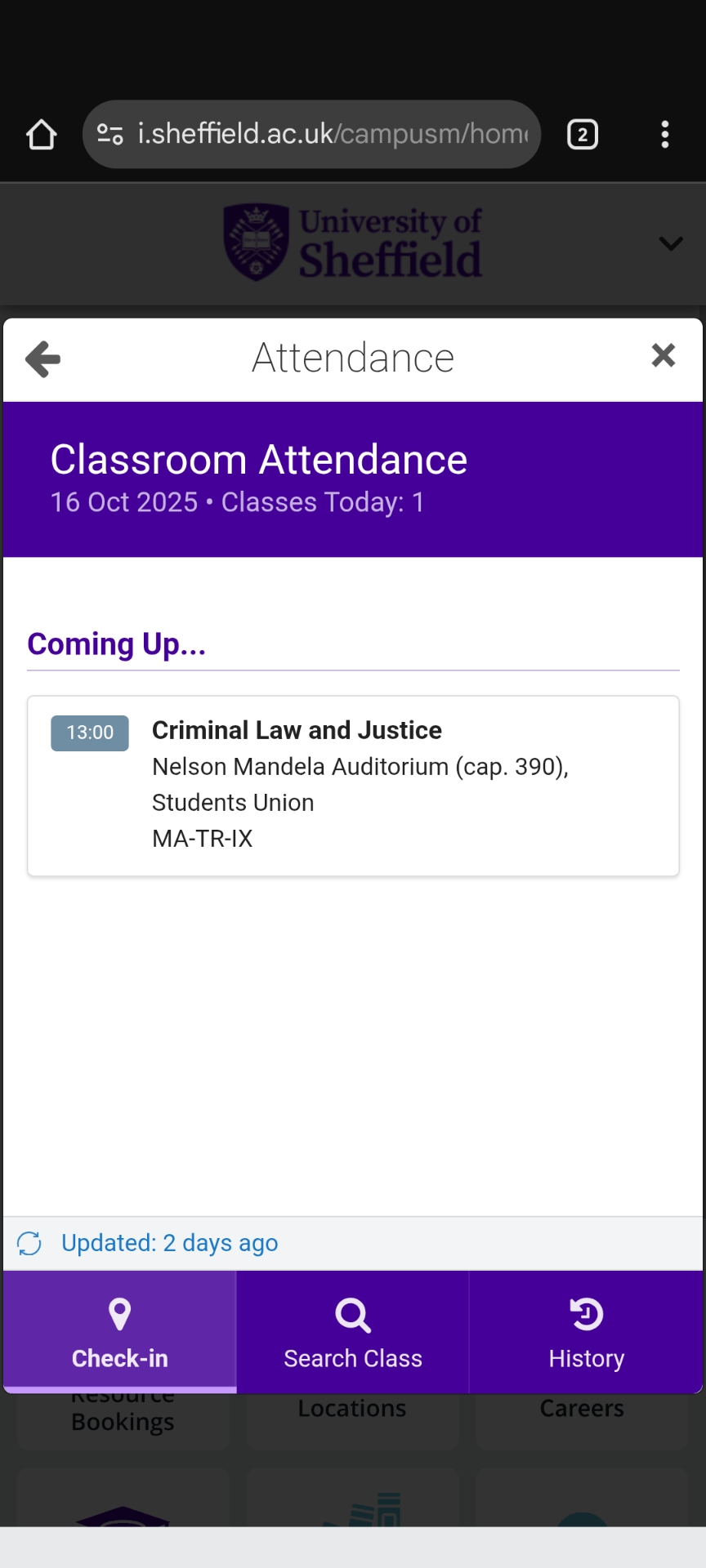Open the browser tab switcher
The width and height of the screenshot is (706, 1568).
coord(583,135)
